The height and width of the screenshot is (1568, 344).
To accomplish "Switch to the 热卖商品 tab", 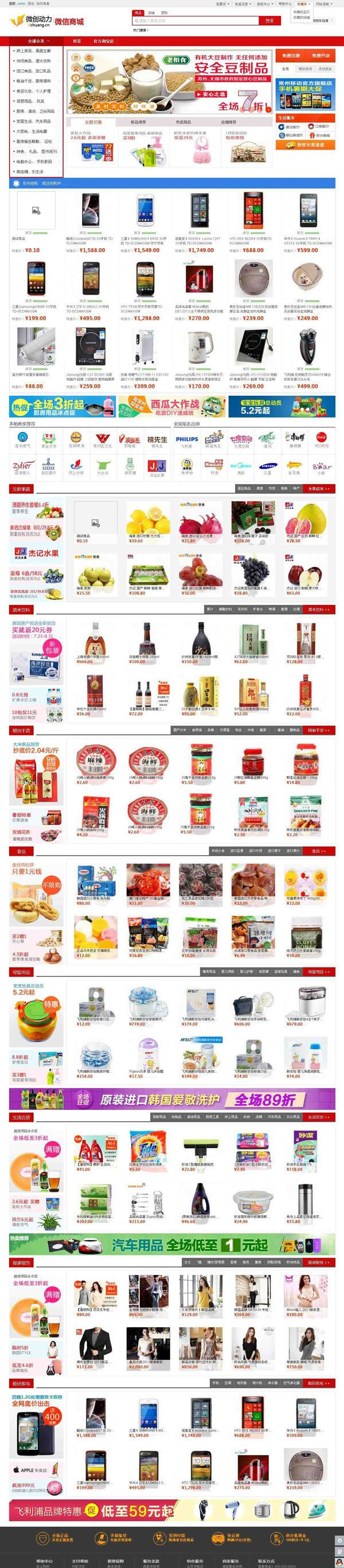I will [x=183, y=122].
